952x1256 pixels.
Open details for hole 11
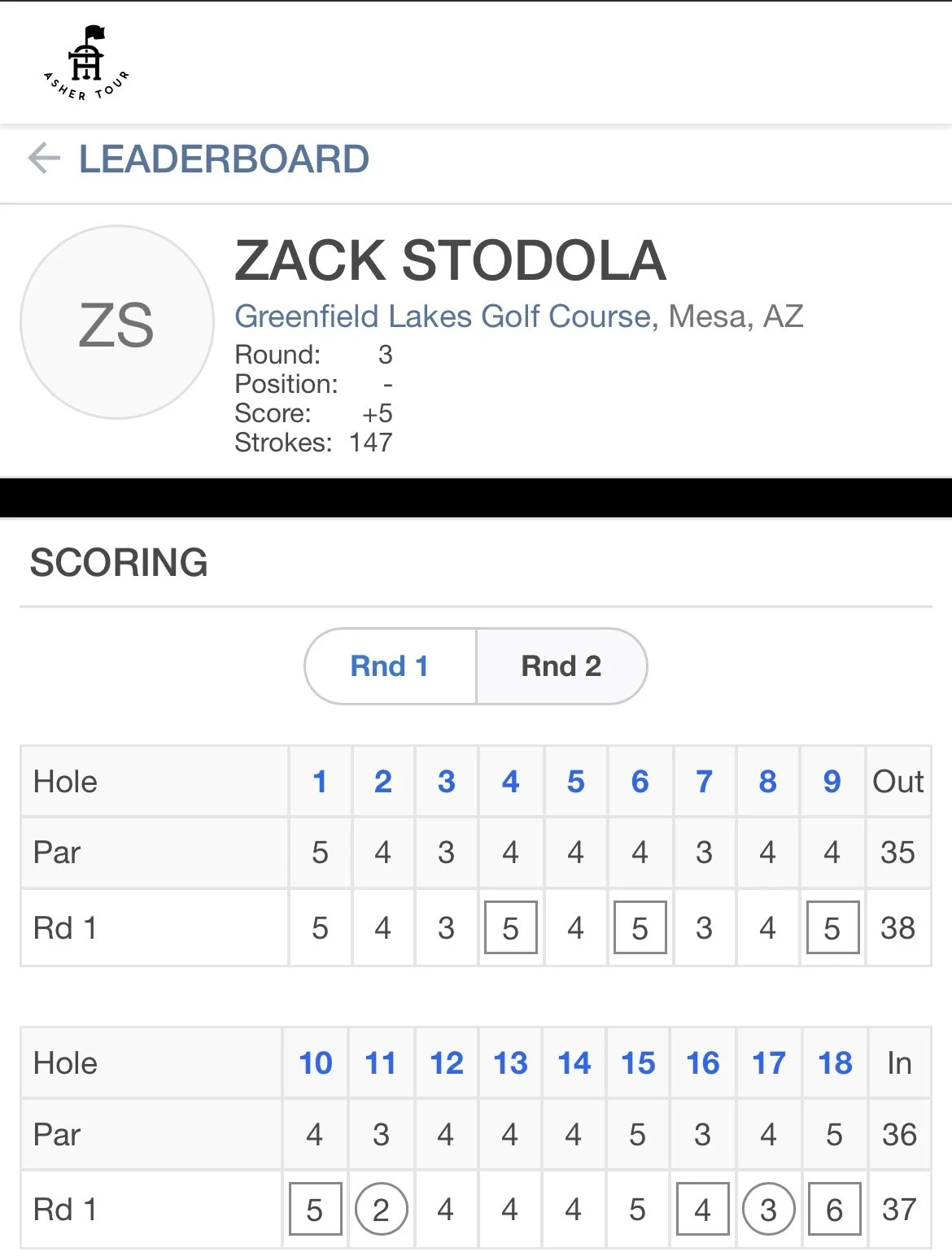380,1063
